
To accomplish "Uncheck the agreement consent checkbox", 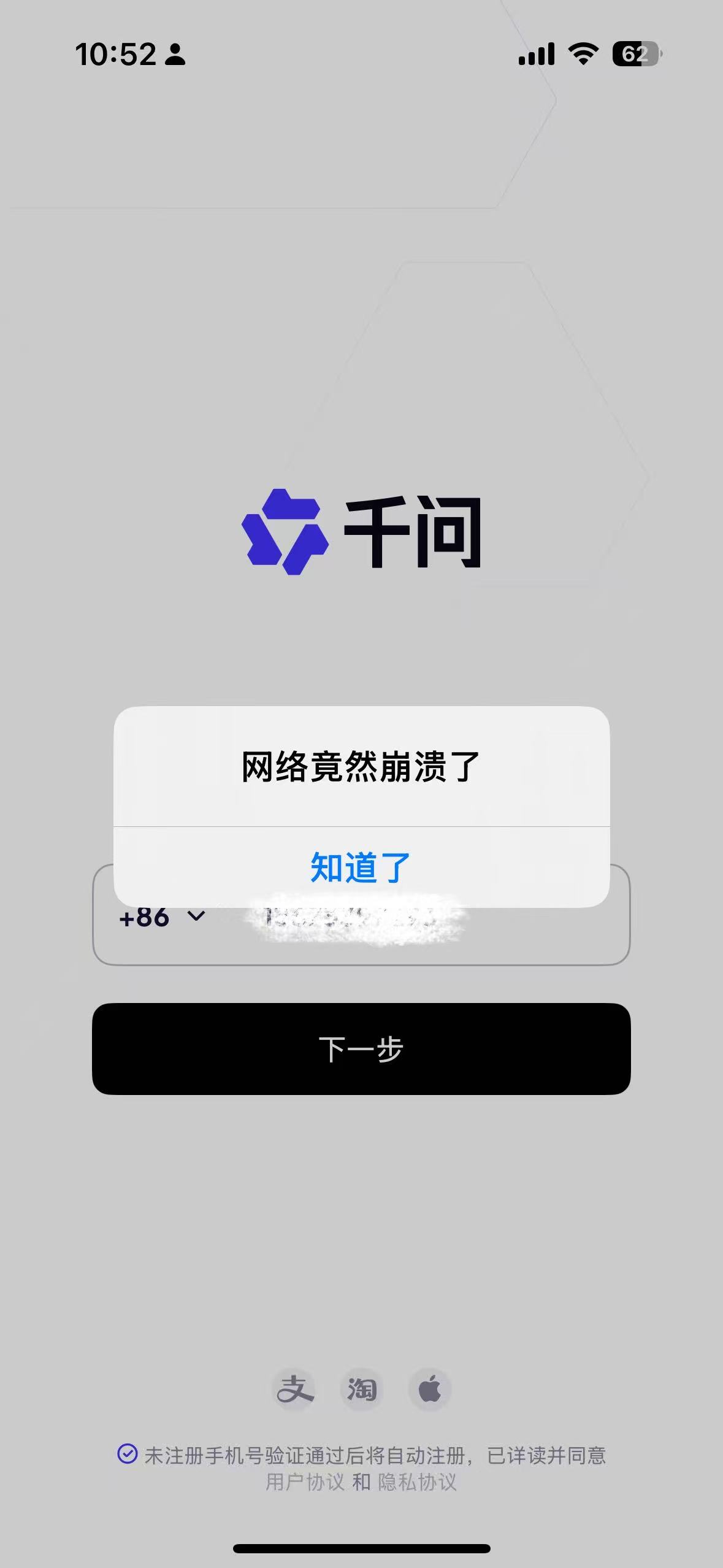I will (x=127, y=1455).
